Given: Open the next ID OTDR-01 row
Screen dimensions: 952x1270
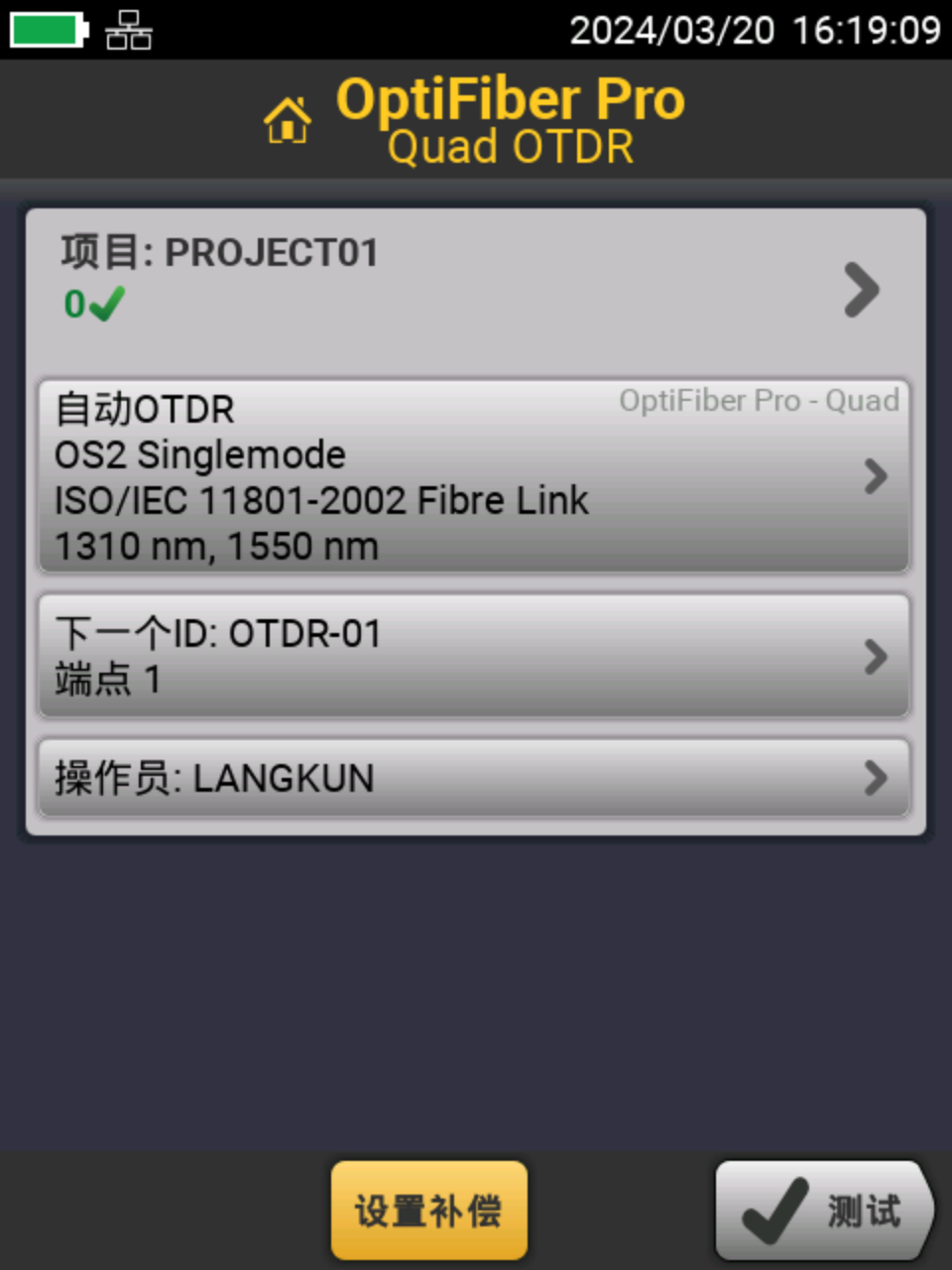Looking at the screenshot, I should [474, 656].
